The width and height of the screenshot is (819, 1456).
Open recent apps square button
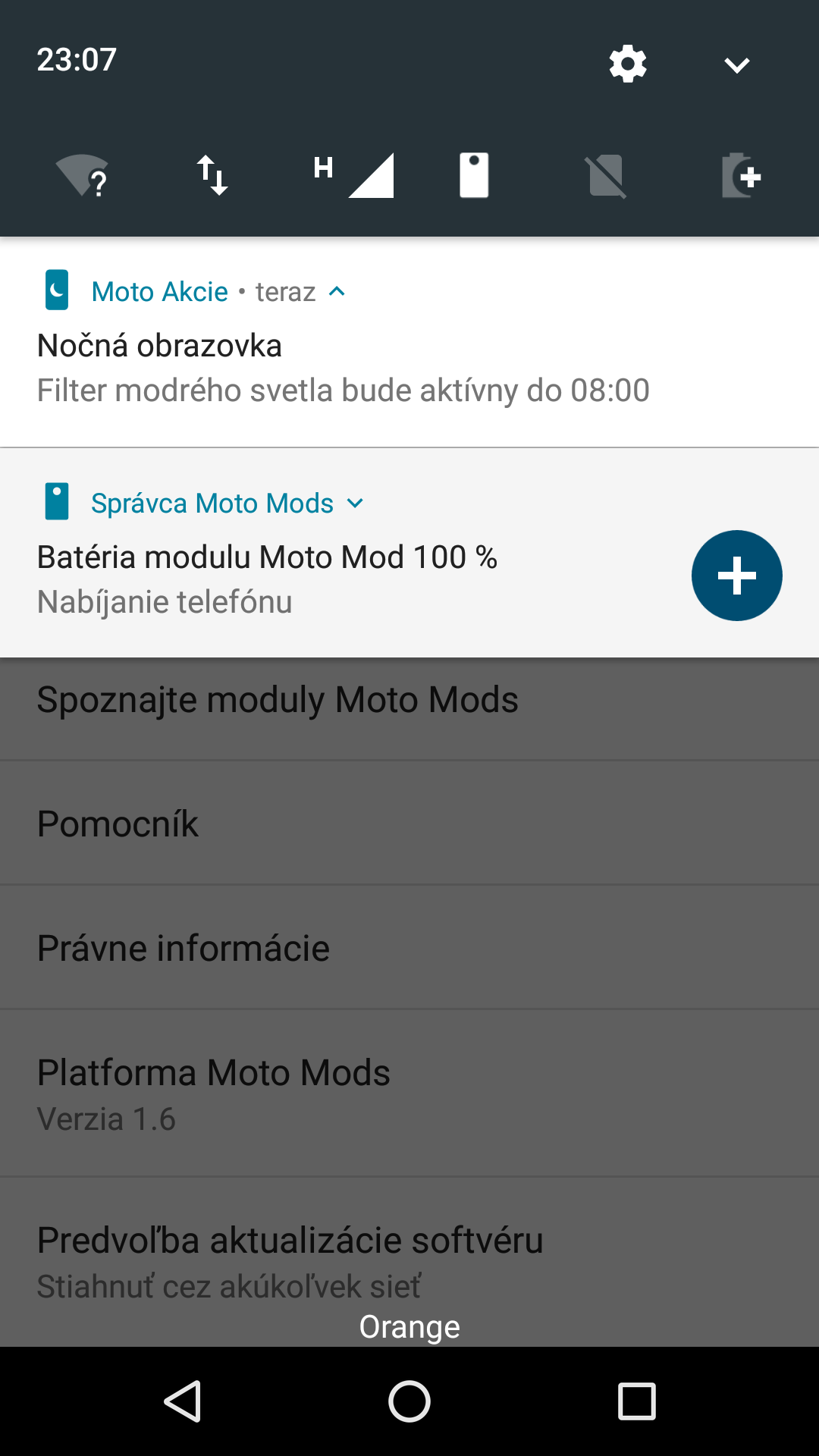[x=636, y=1401]
